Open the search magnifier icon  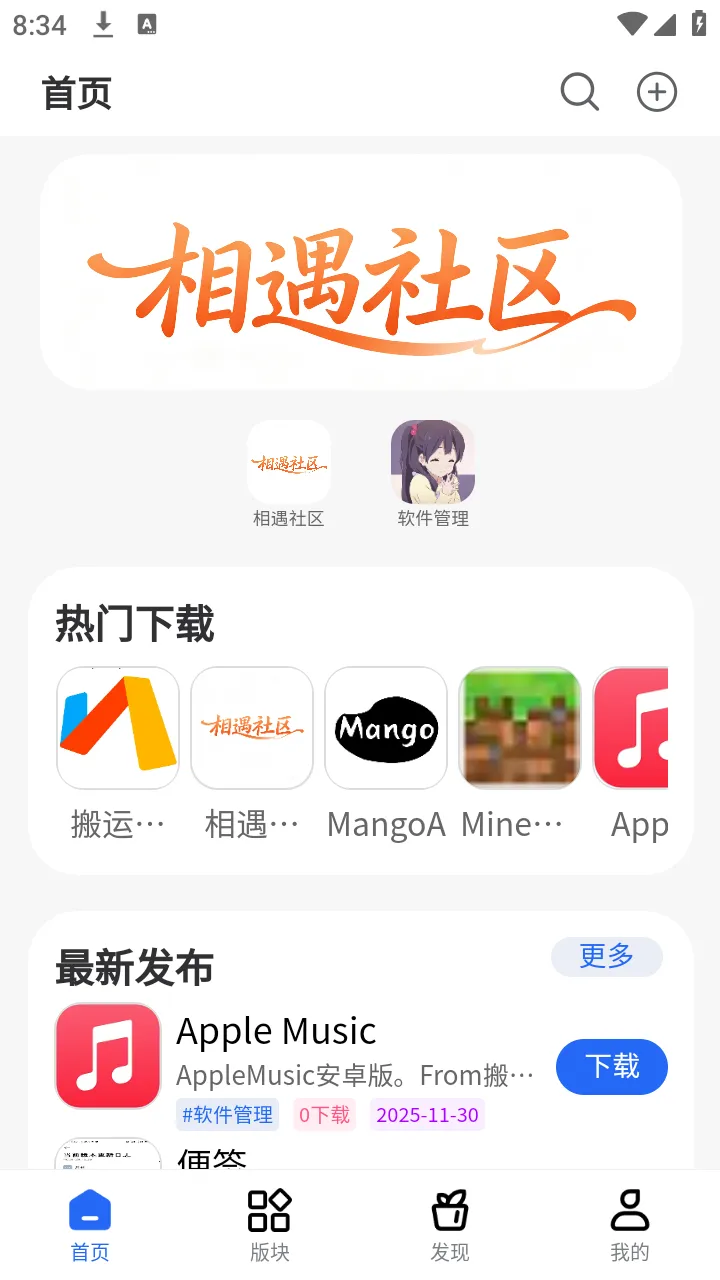pos(580,92)
